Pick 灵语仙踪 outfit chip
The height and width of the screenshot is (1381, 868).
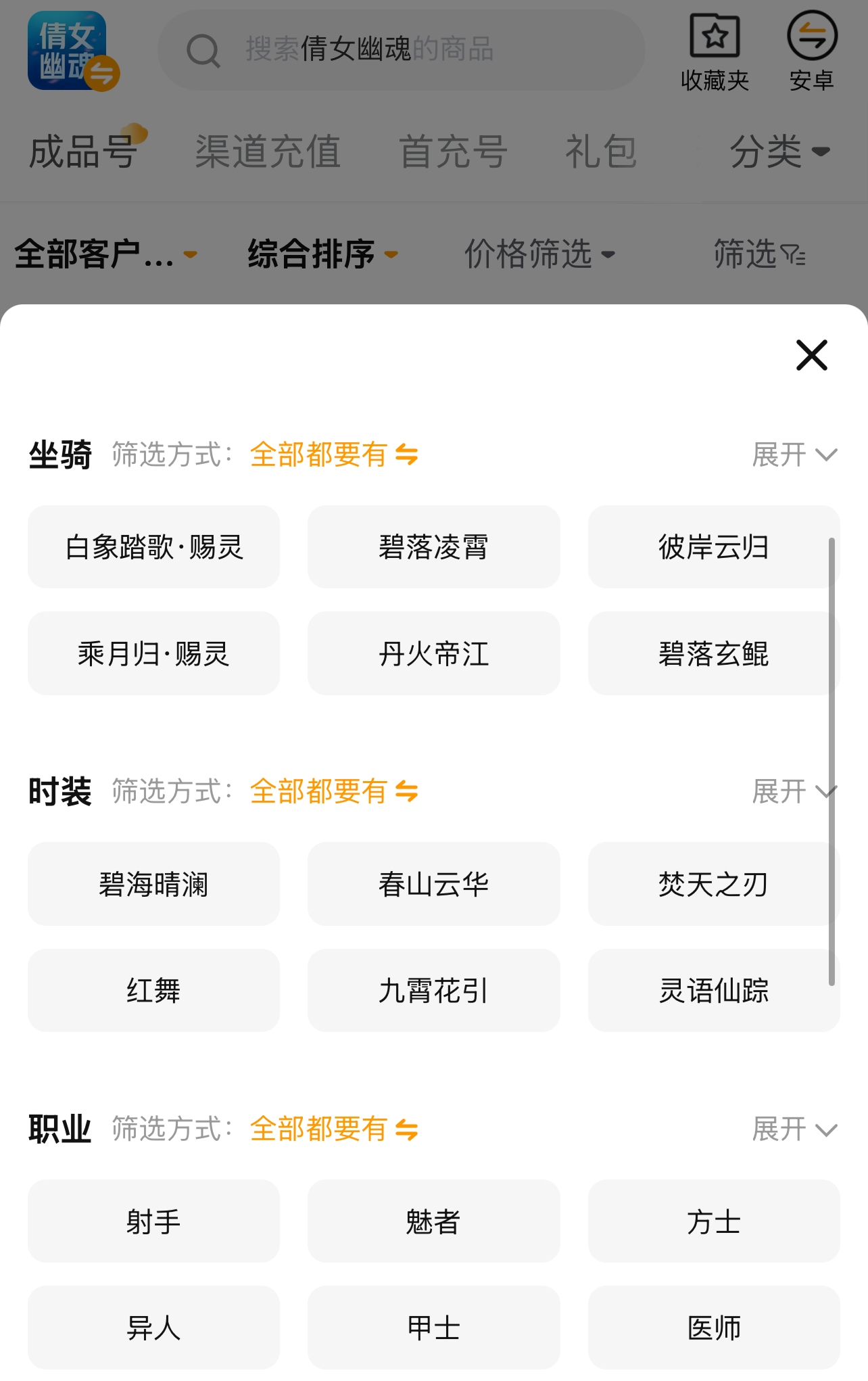pyautogui.click(x=713, y=991)
